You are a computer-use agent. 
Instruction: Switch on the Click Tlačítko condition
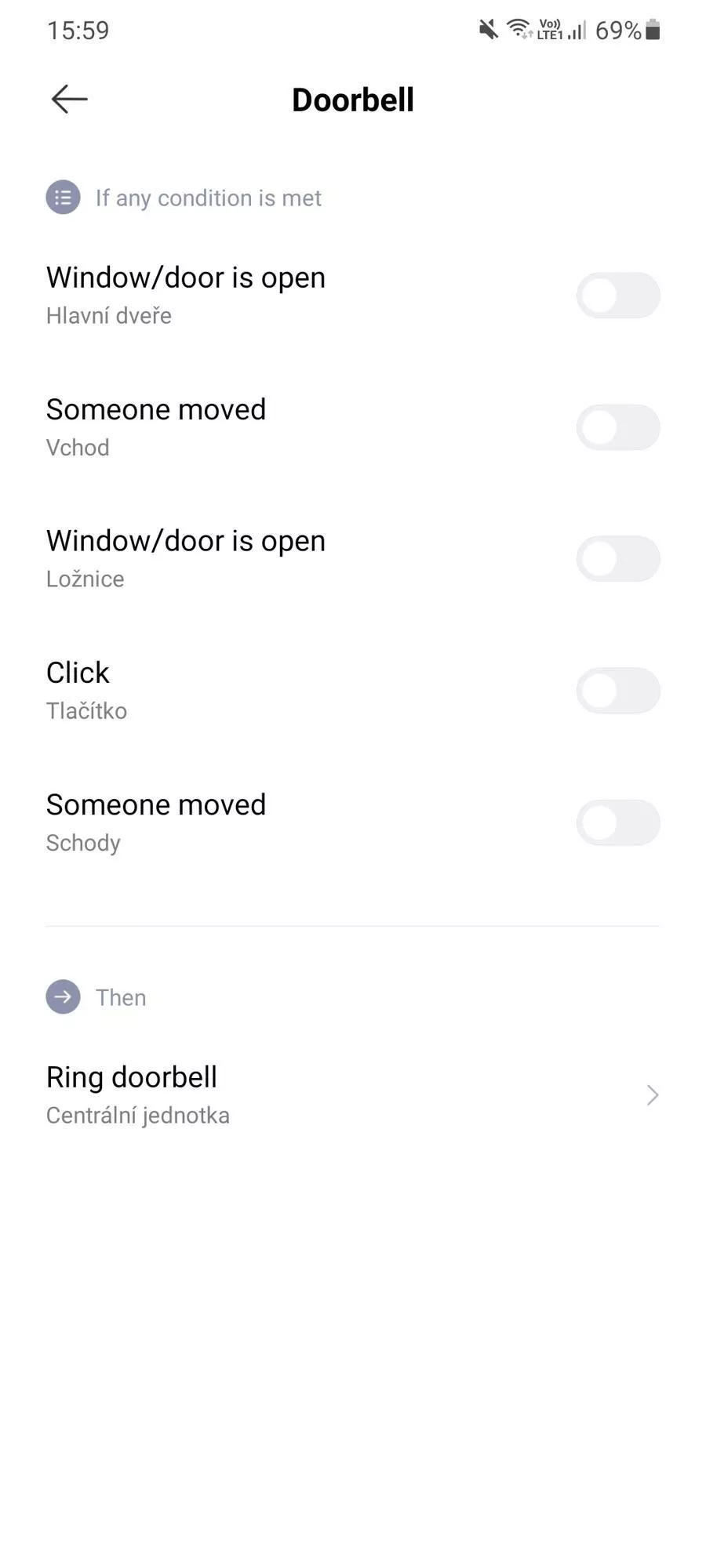pos(618,691)
